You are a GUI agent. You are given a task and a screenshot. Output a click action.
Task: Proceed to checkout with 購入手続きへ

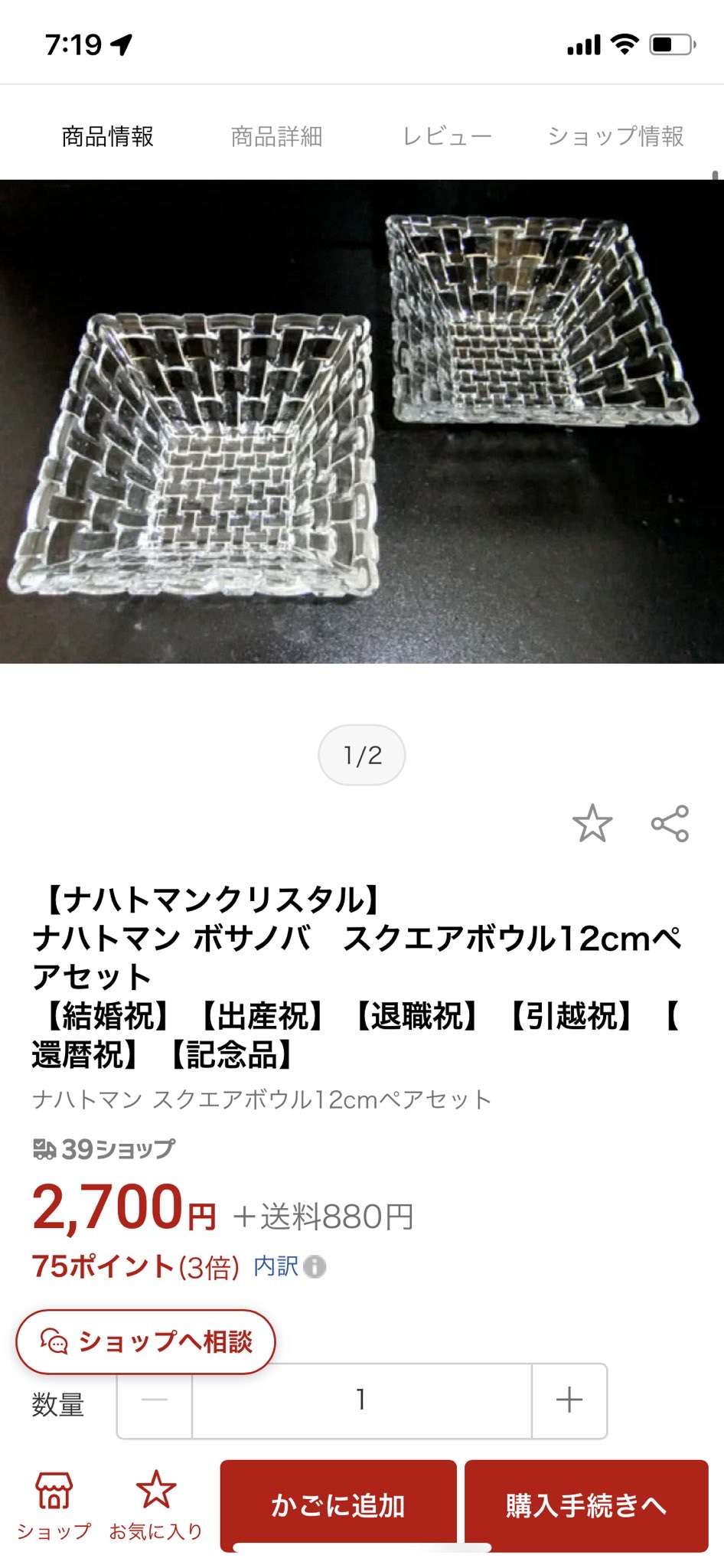click(586, 1505)
